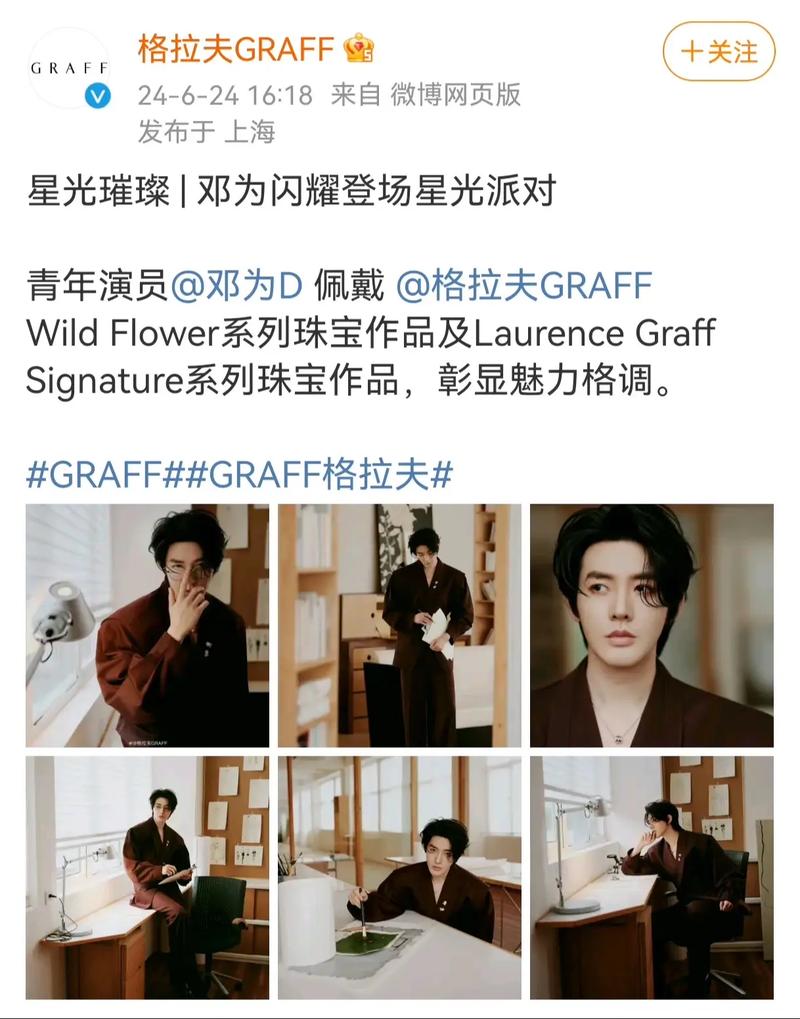View second photo standing by bookshelf
The width and height of the screenshot is (800, 1019).
tap(399, 625)
